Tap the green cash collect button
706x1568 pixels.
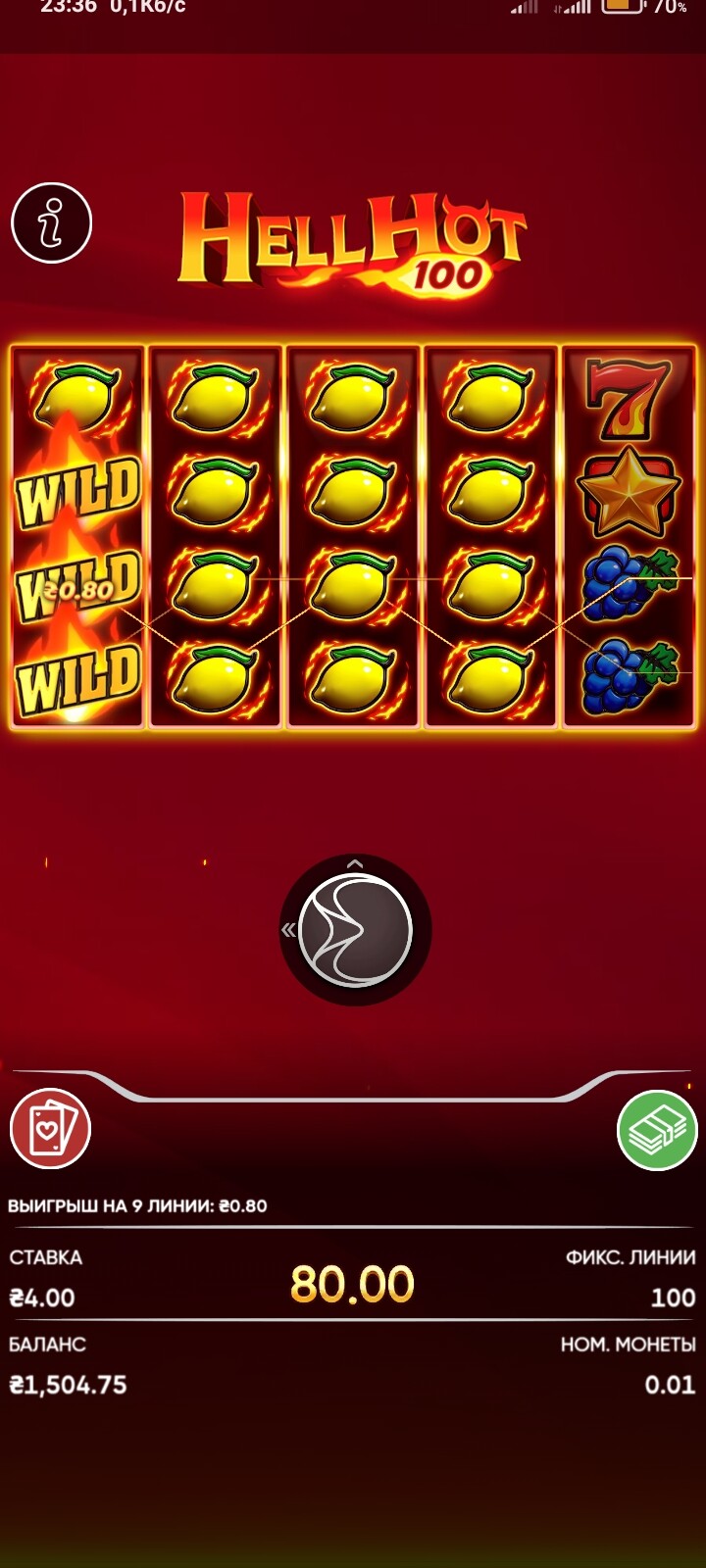[x=657, y=1130]
